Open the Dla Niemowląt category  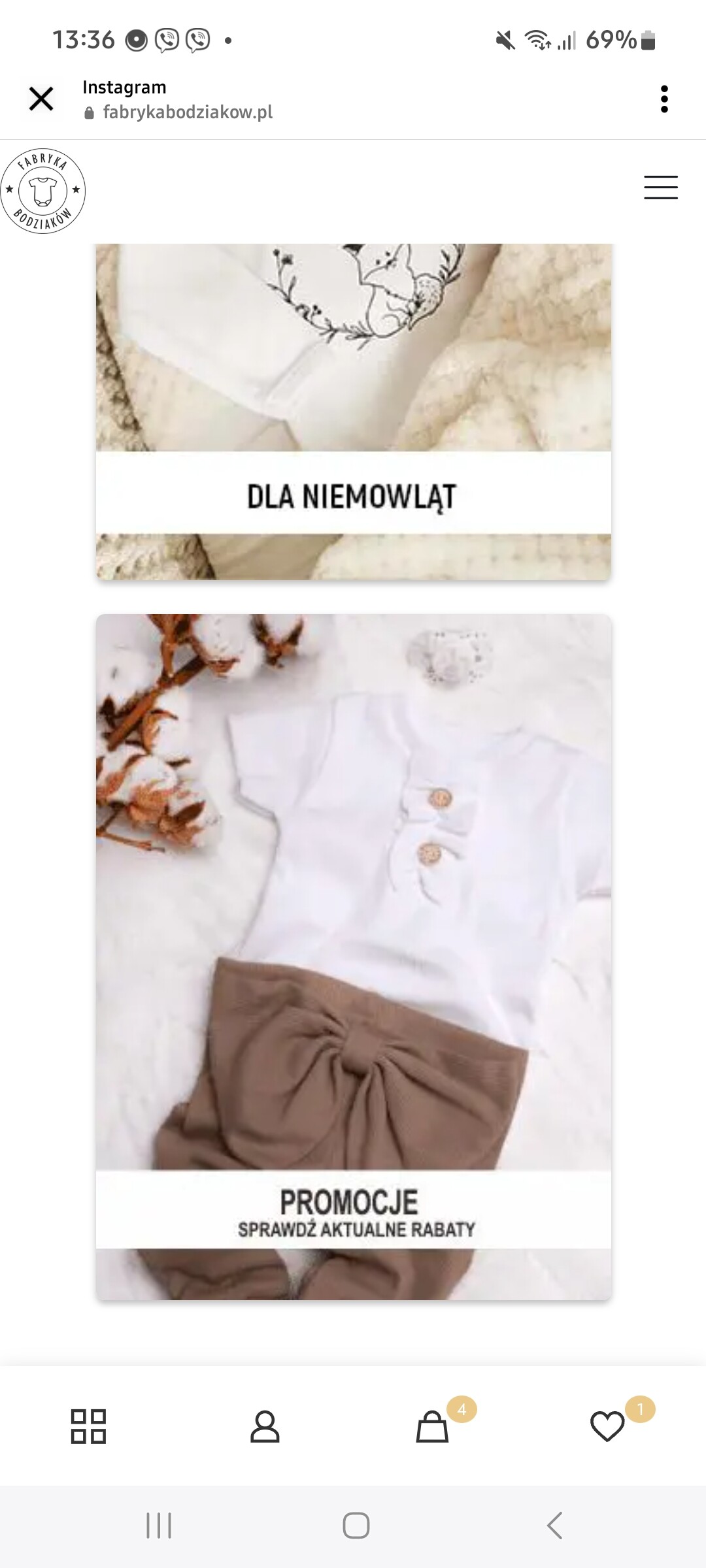pyautogui.click(x=353, y=495)
